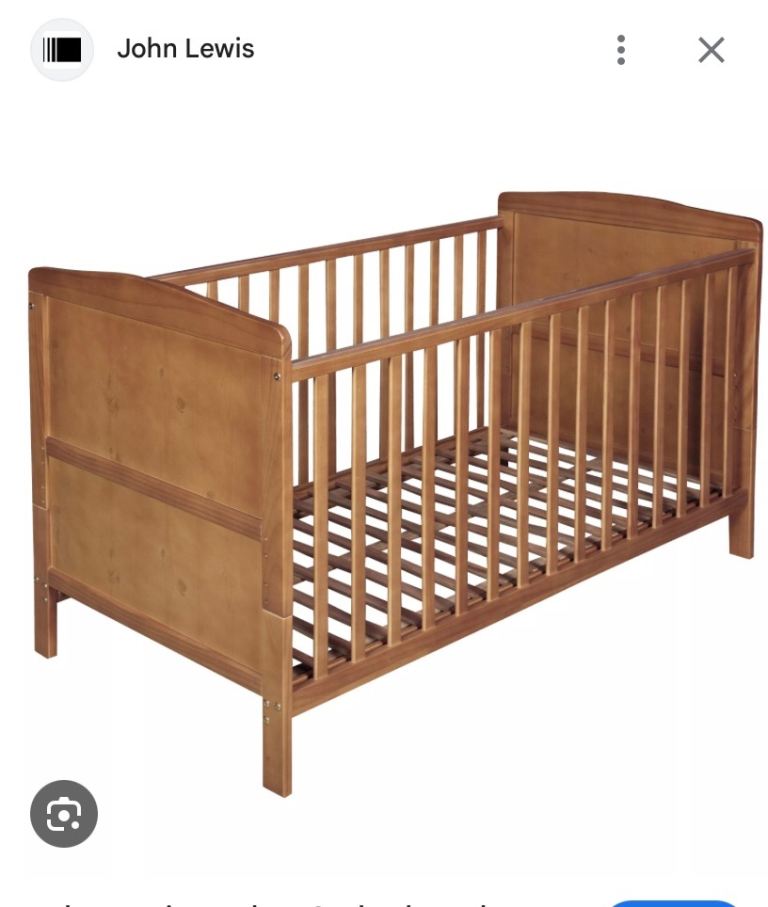
Task: Select the barcode-style logo icon
Action: [x=62, y=48]
